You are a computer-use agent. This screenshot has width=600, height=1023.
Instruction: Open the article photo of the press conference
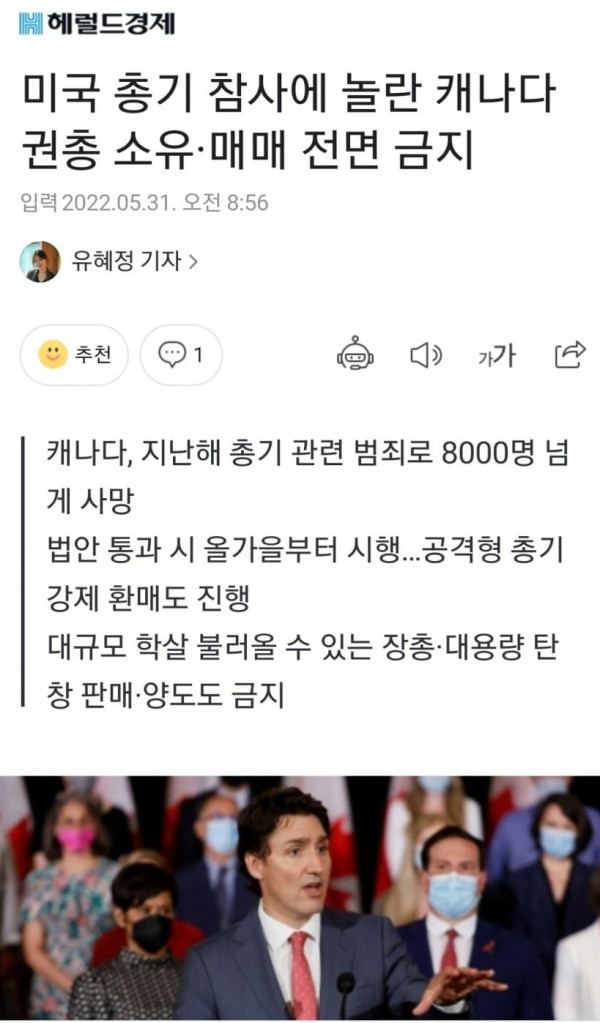(300, 898)
